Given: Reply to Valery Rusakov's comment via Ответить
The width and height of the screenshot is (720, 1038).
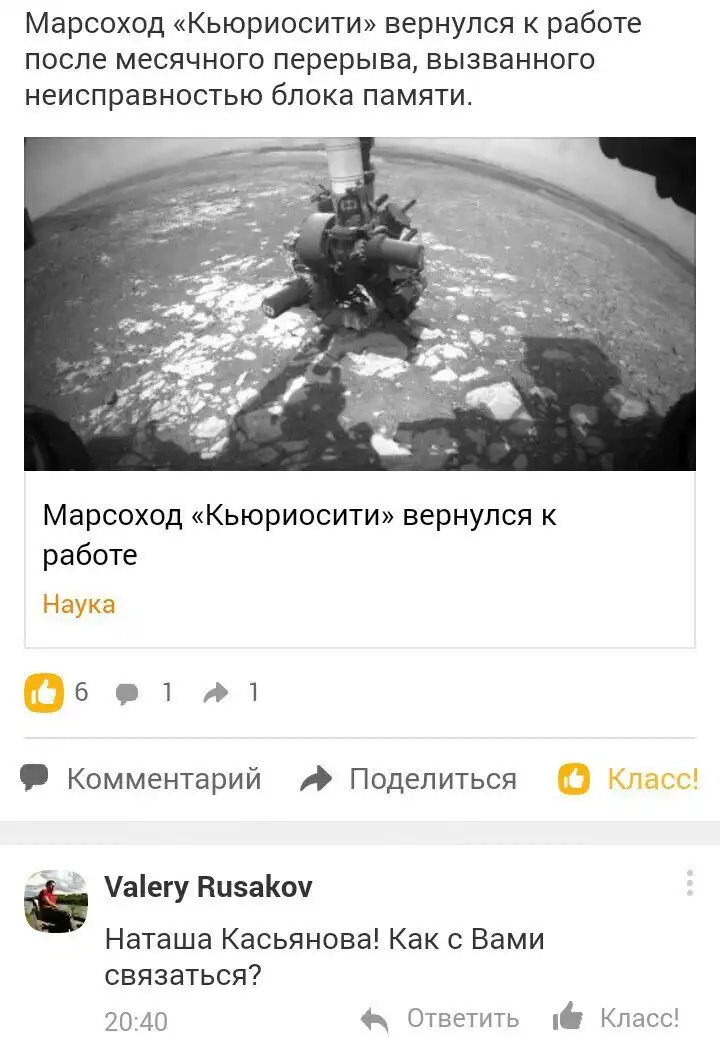Looking at the screenshot, I should tap(440, 1019).
